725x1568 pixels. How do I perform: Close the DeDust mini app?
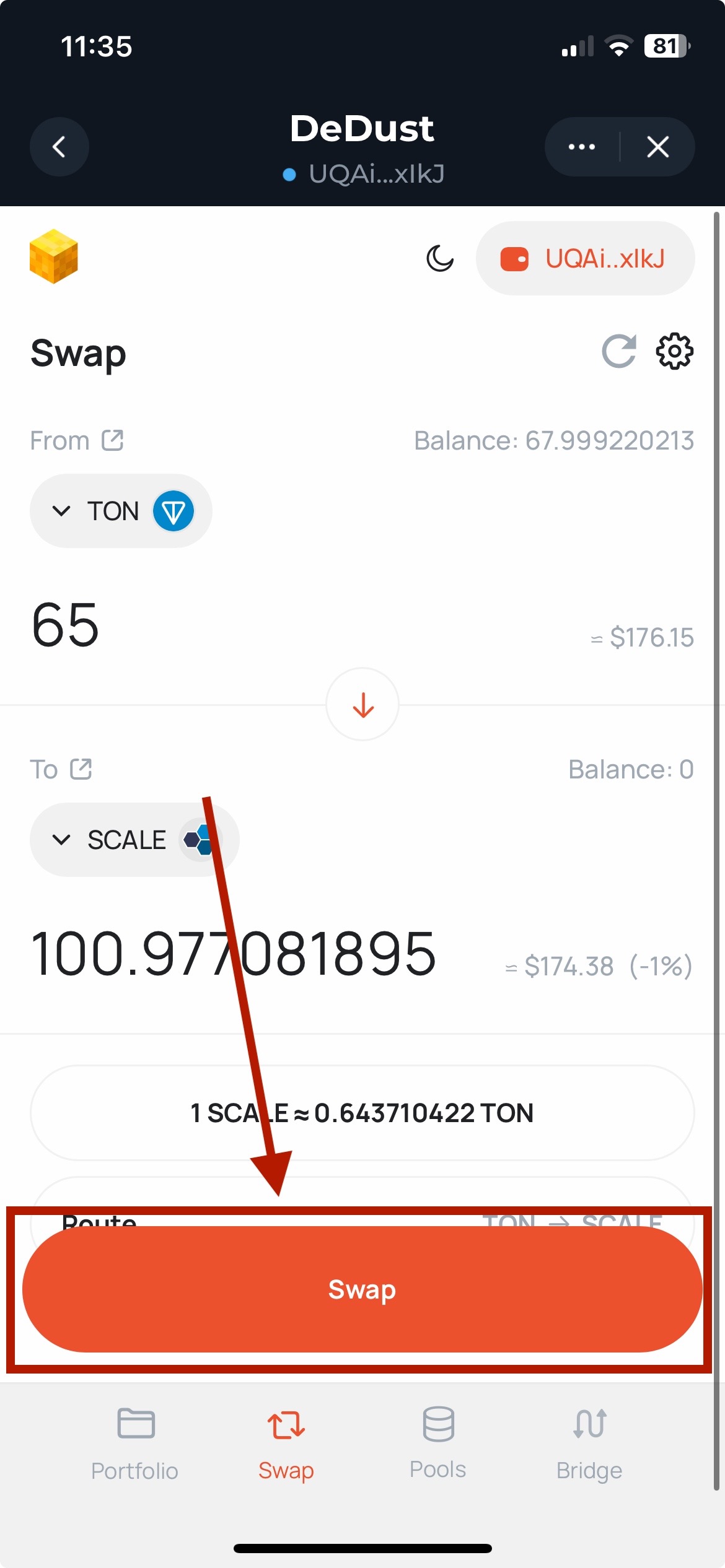point(657,147)
